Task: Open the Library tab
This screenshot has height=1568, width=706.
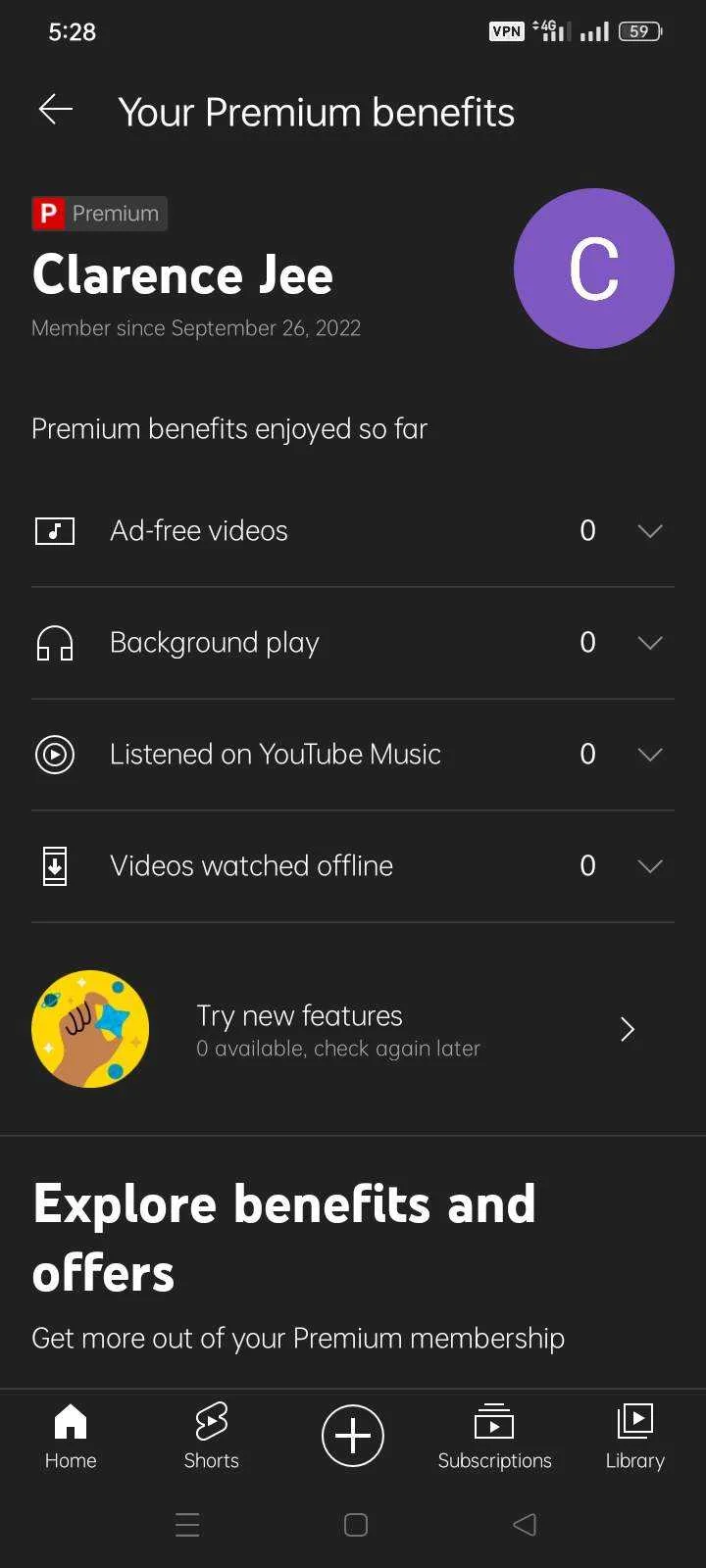Action: point(635,1436)
